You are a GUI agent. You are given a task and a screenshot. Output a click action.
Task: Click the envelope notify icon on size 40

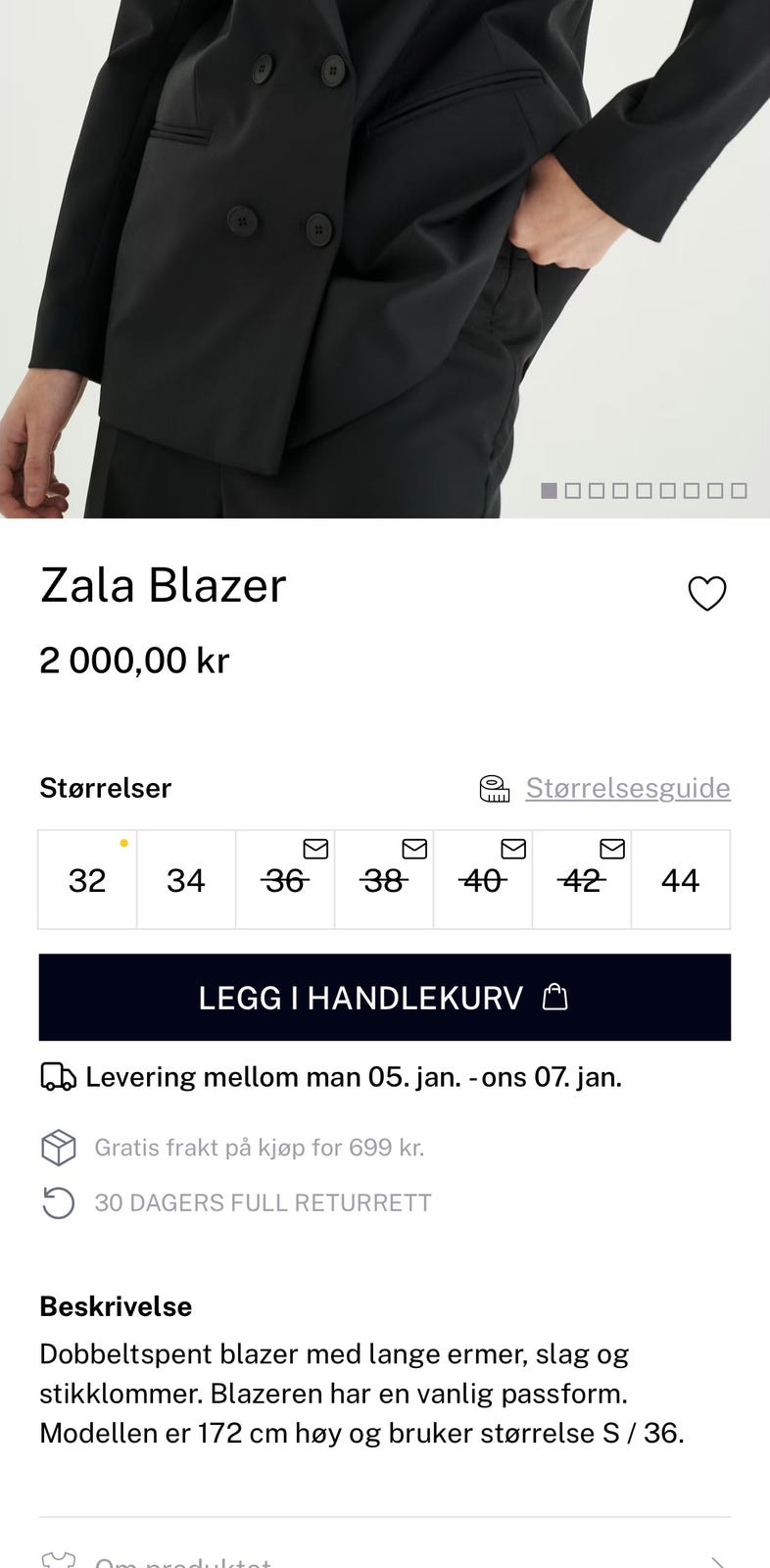[x=513, y=851]
